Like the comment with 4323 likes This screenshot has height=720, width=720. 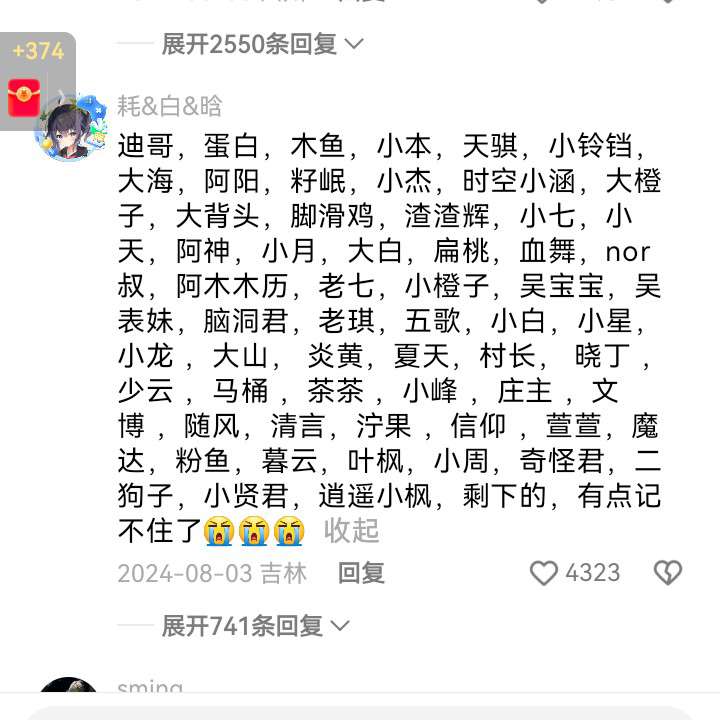(544, 573)
